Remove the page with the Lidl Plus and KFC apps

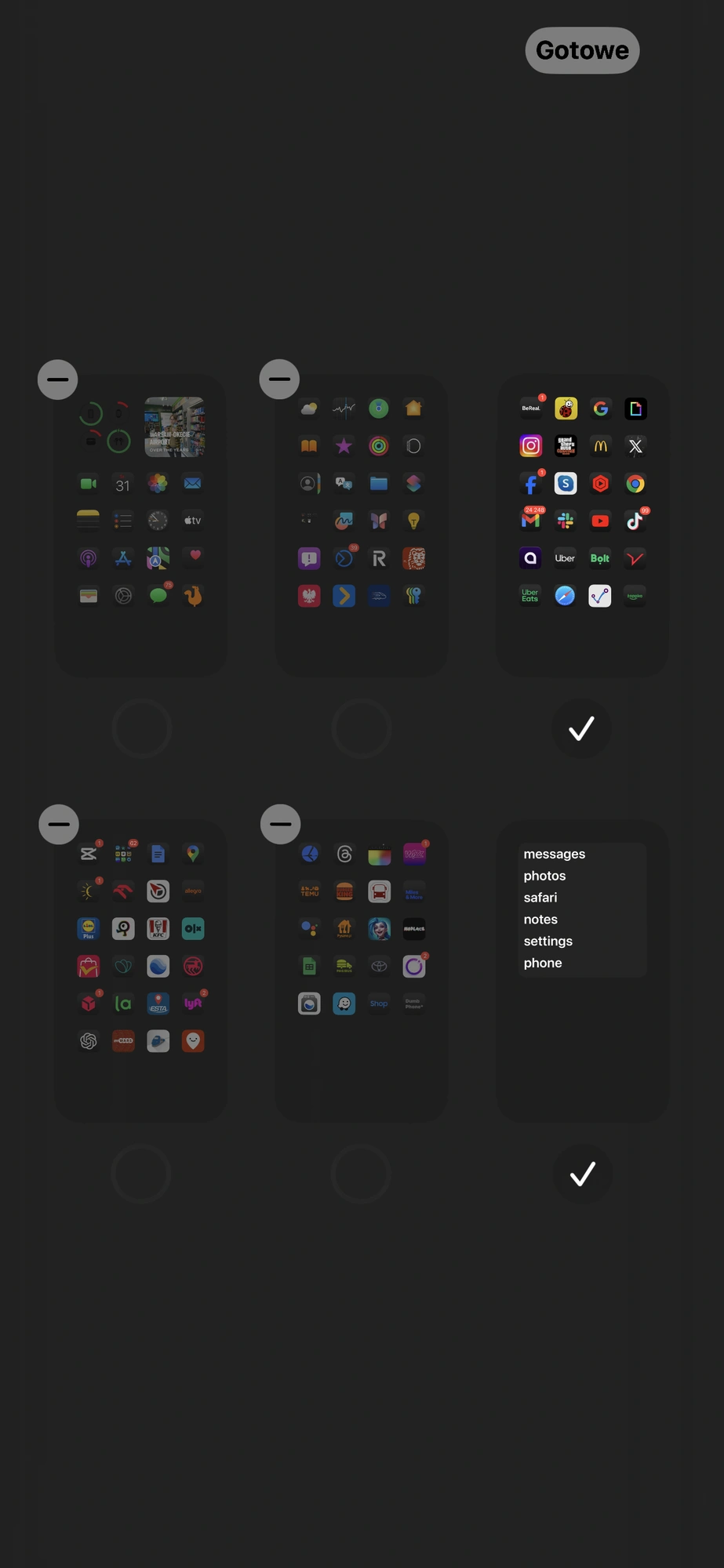coord(59,824)
